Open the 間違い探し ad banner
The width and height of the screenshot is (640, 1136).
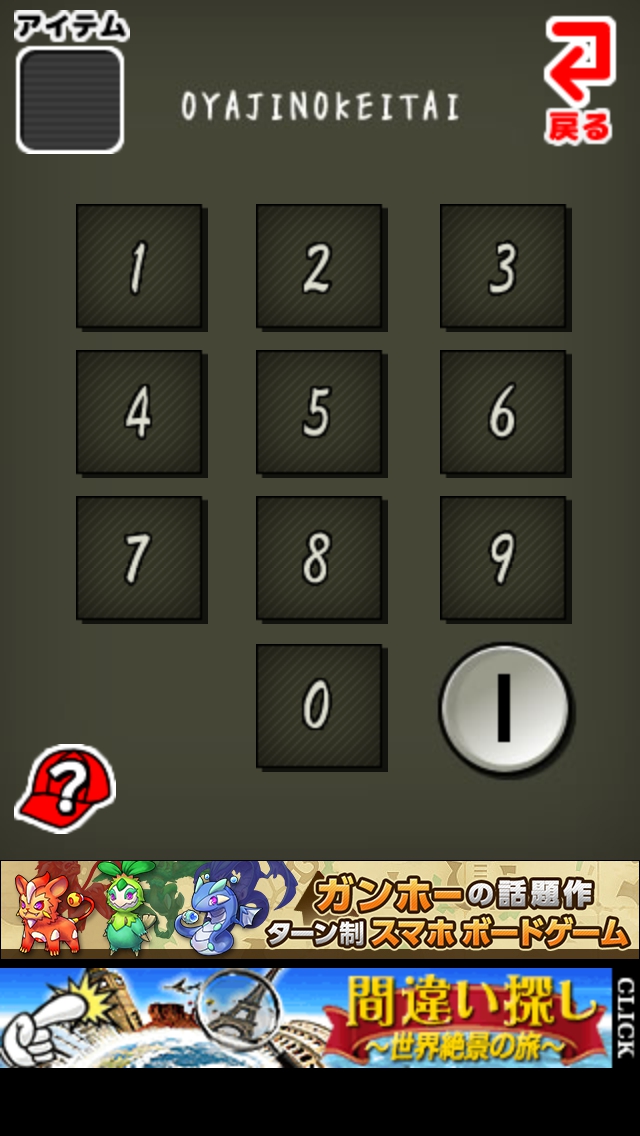pyautogui.click(x=305, y=1016)
